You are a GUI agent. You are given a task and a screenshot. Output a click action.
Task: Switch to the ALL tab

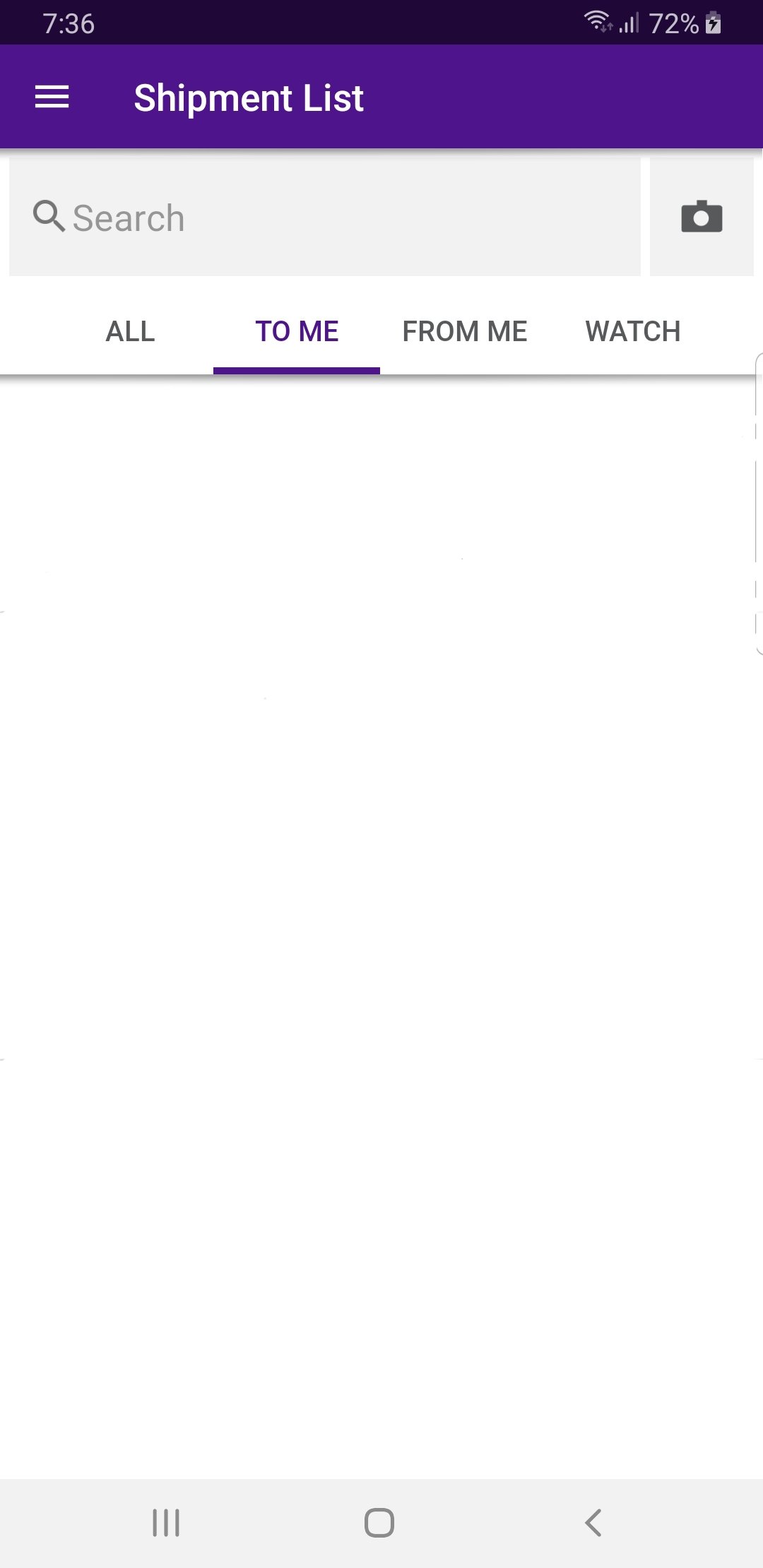pos(130,331)
